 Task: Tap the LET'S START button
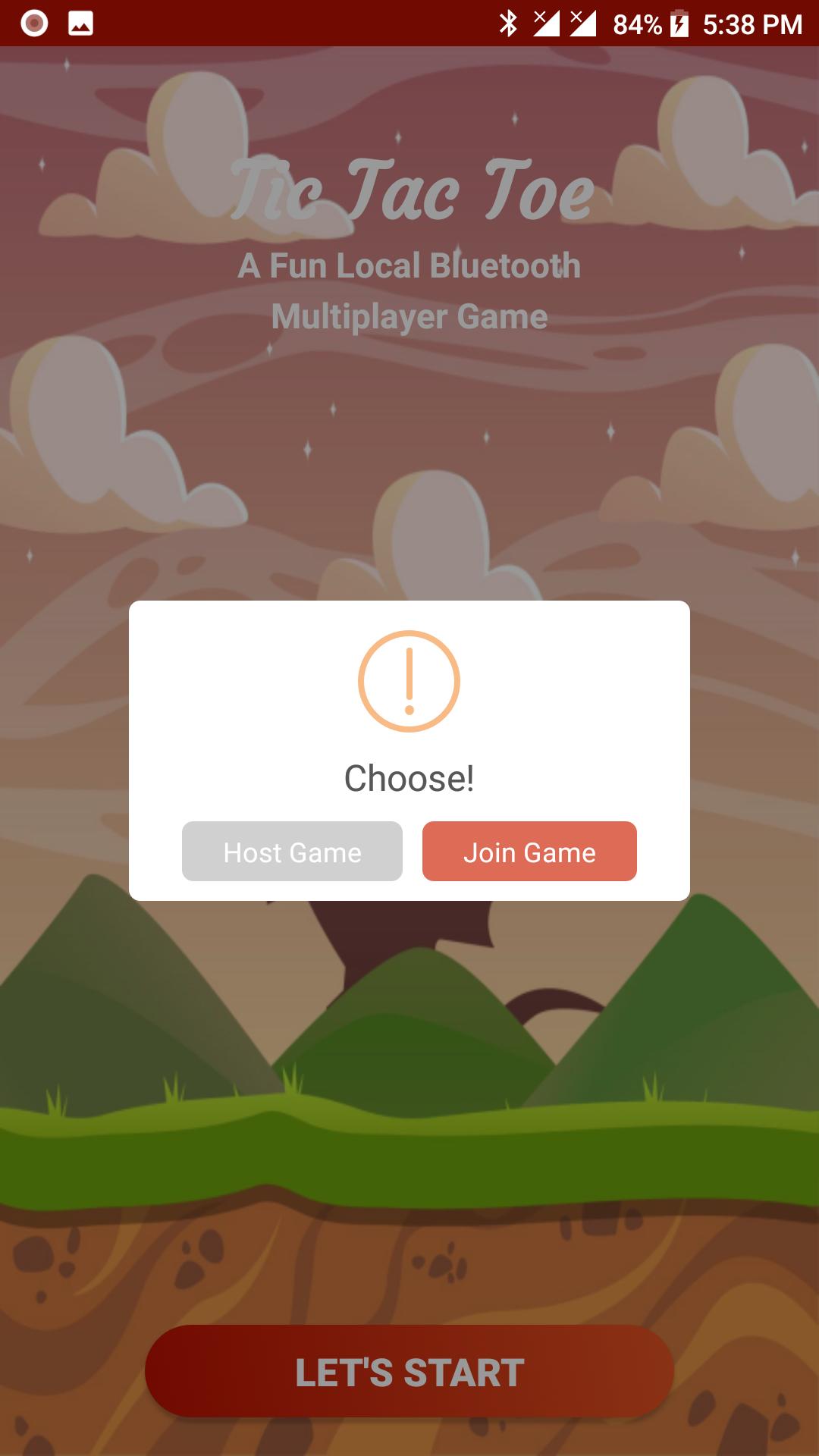[x=409, y=1372]
